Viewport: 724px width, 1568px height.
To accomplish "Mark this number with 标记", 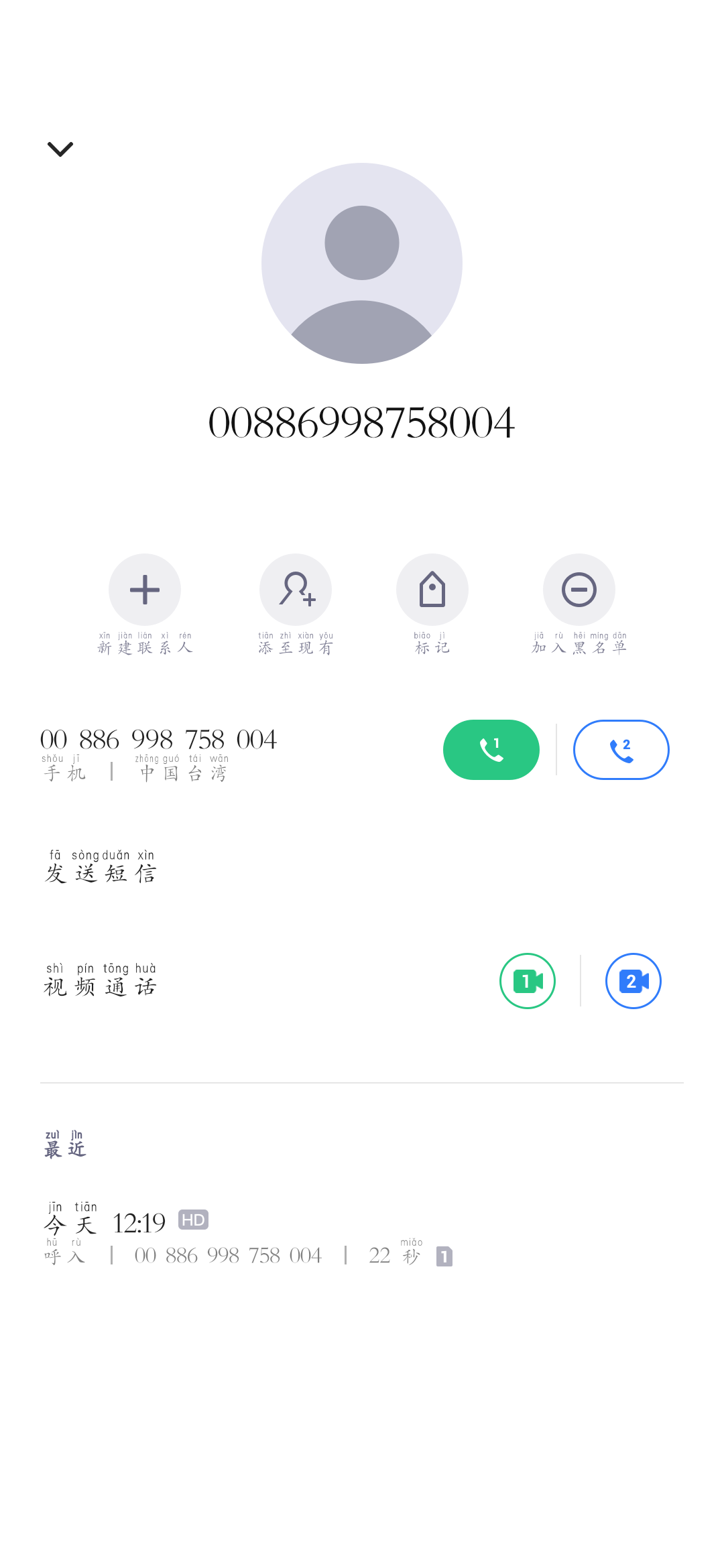I will tap(432, 590).
